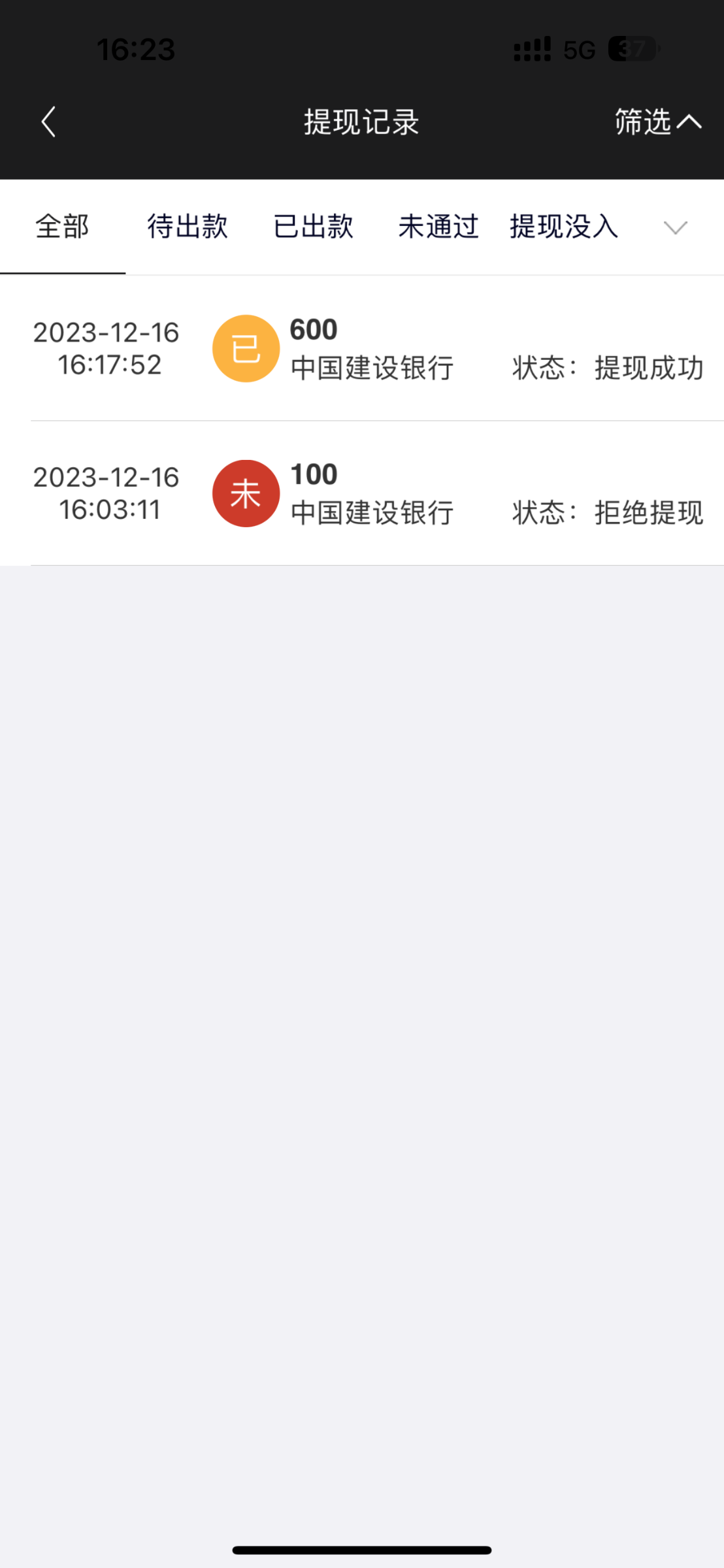This screenshot has height=1568, width=724.
Task: Switch to the 待出款 tab
Action: pos(188,227)
